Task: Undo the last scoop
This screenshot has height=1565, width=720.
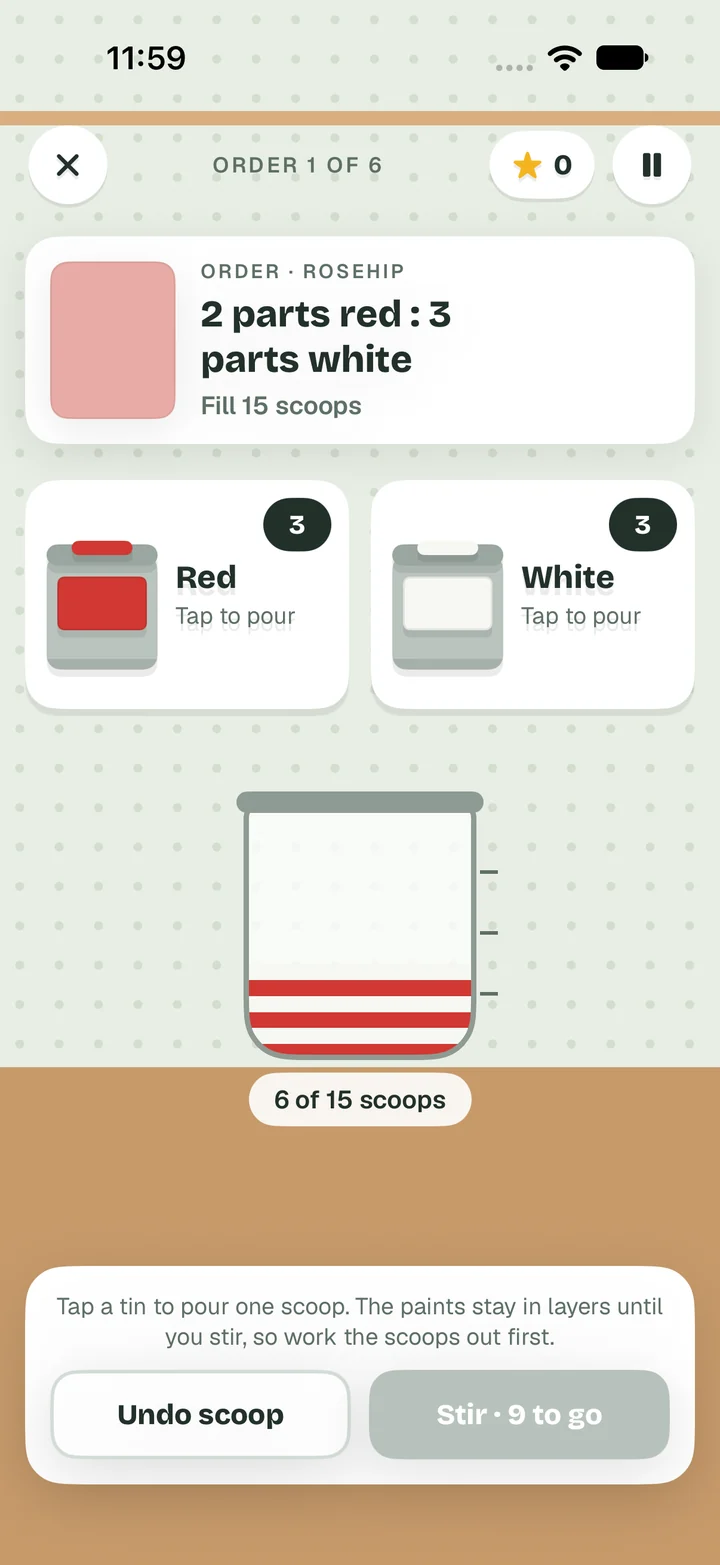Action: click(201, 1414)
